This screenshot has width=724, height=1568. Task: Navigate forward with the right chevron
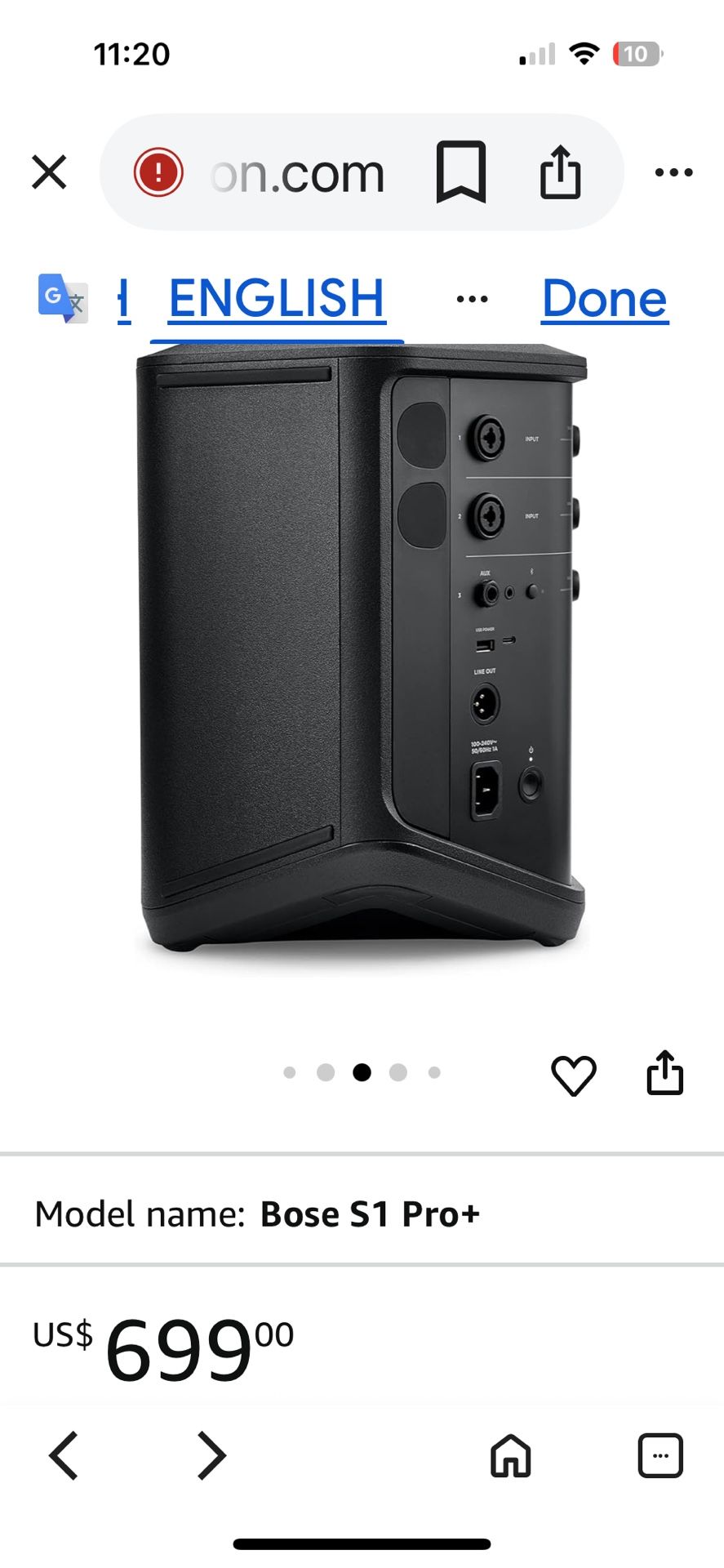(x=211, y=1455)
